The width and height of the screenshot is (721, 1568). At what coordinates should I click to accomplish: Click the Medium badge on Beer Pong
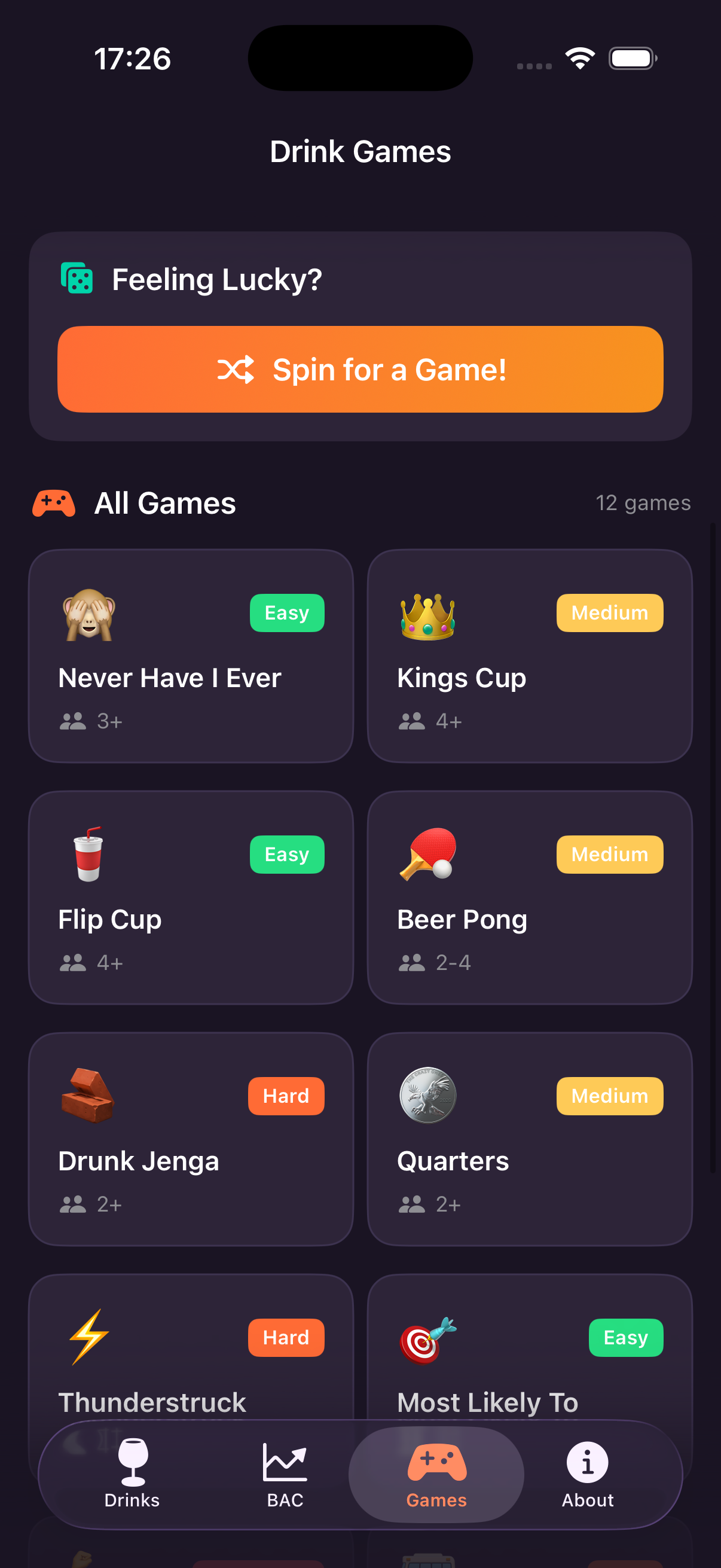pyautogui.click(x=609, y=854)
